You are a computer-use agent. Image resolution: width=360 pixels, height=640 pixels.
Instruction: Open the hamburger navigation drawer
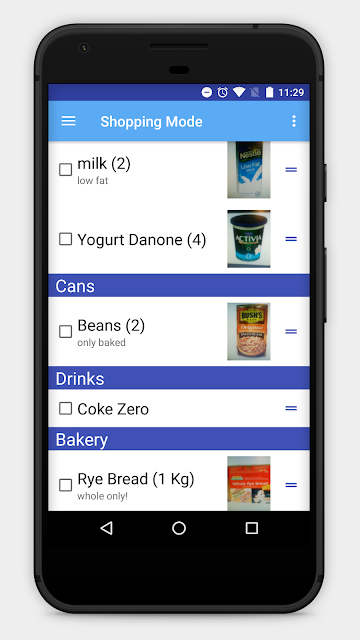tap(68, 121)
